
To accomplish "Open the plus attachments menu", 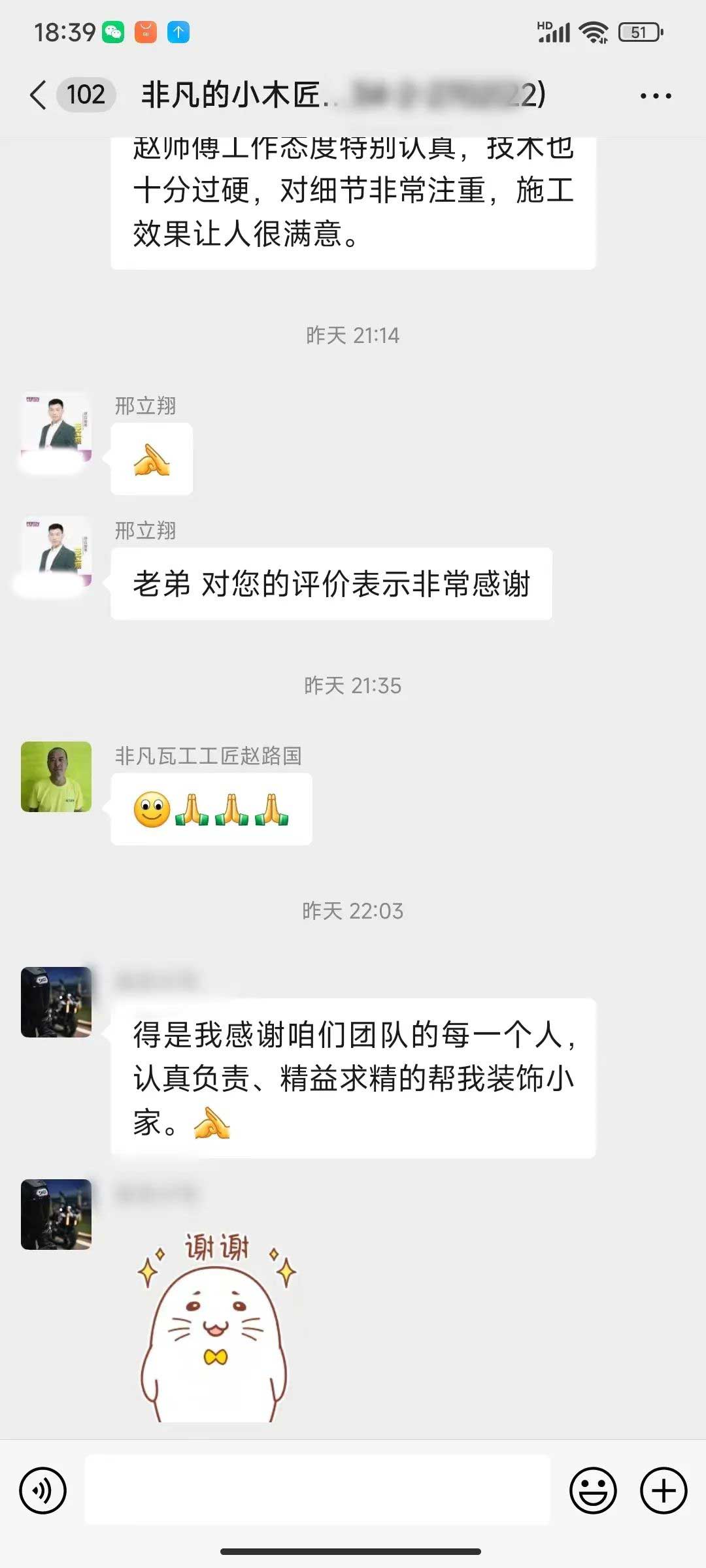I will (x=664, y=1490).
